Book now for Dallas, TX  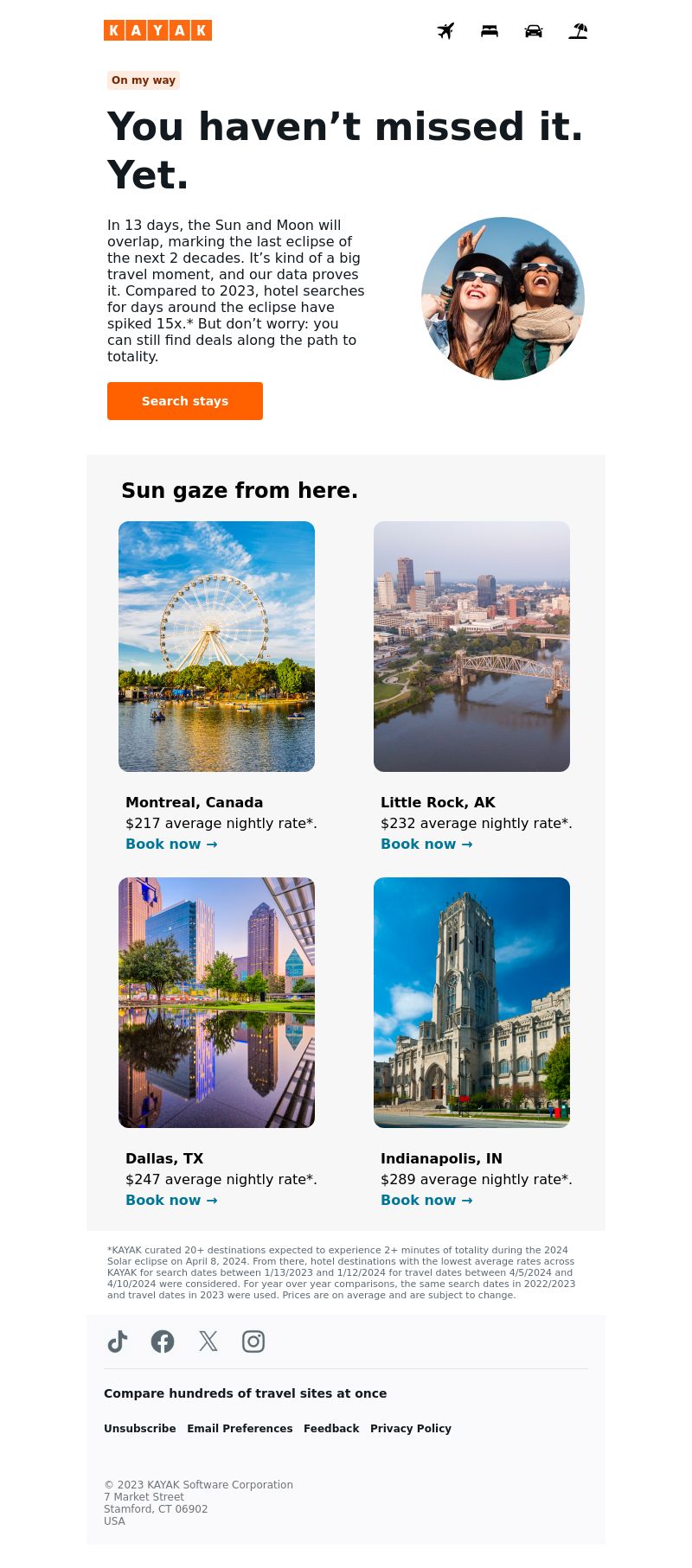[171, 1201]
